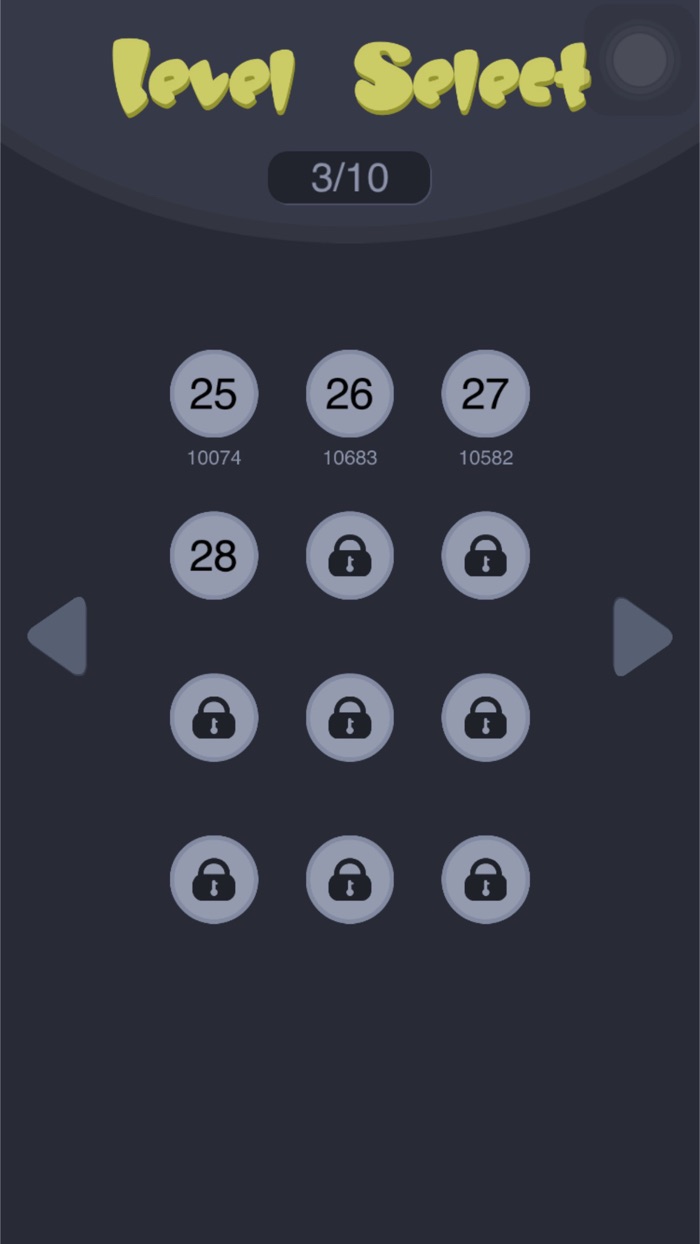The image size is (700, 1244).
Task: Start level 27
Action: (x=486, y=394)
